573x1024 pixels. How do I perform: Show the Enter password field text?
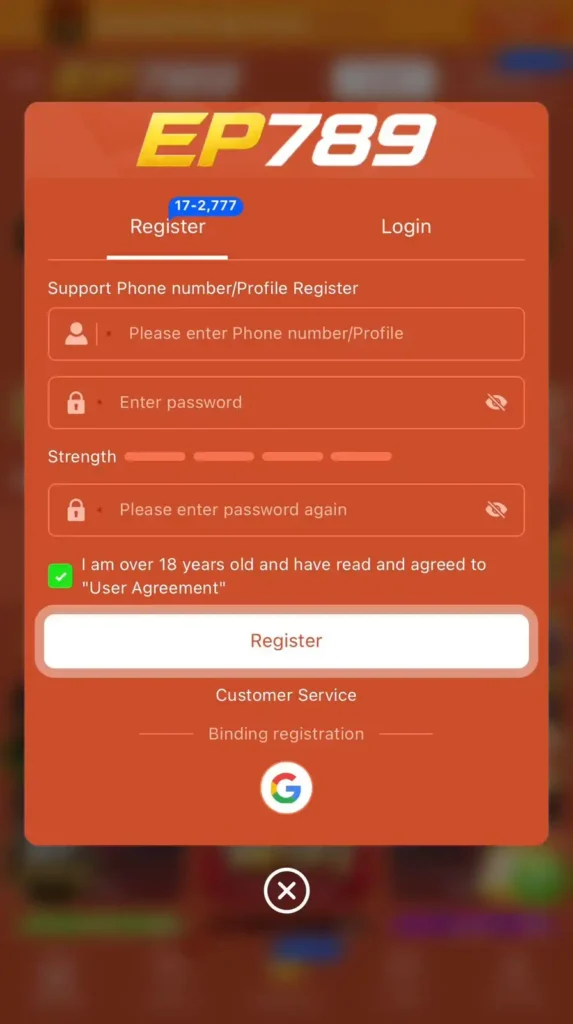(x=496, y=402)
